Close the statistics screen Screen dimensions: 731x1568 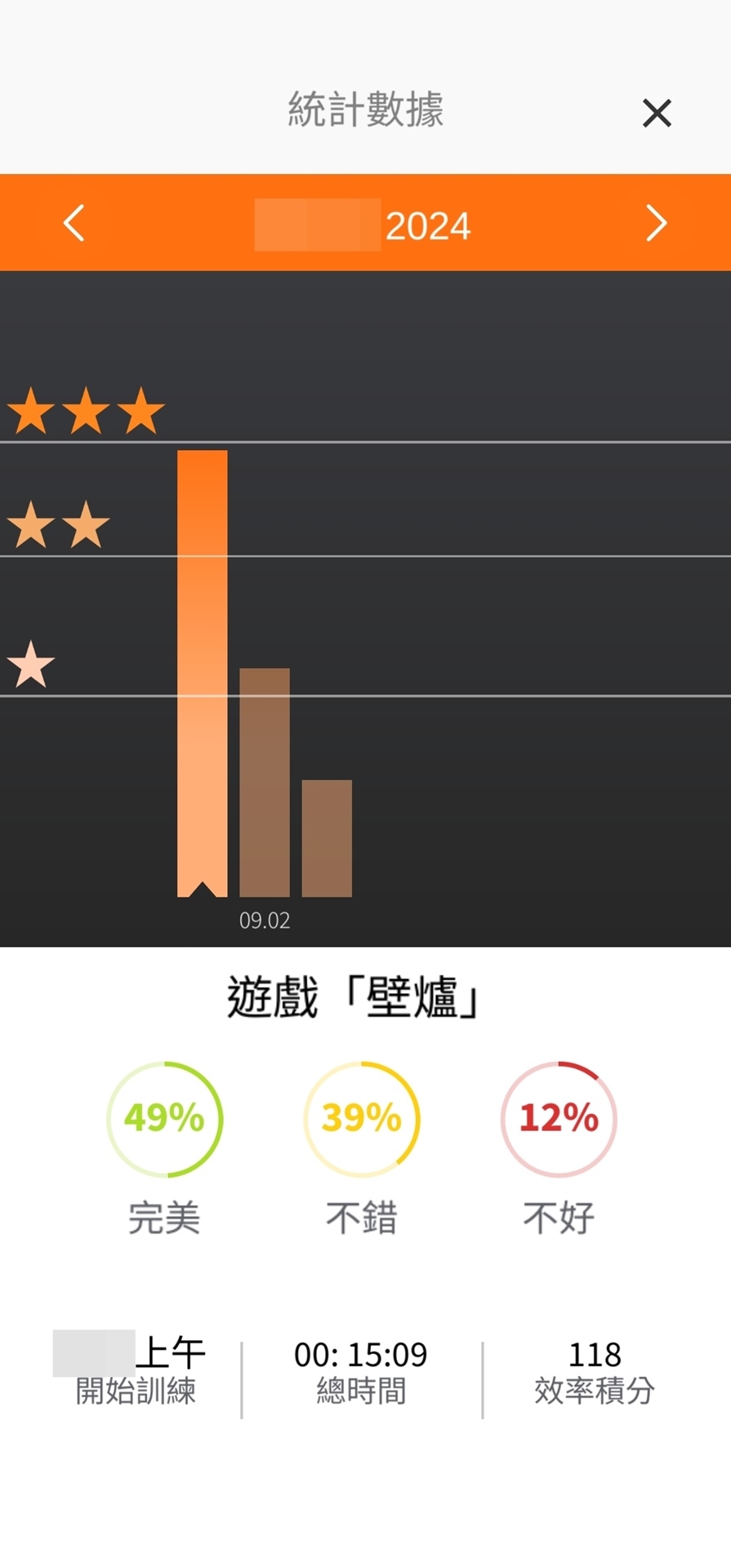tap(657, 113)
